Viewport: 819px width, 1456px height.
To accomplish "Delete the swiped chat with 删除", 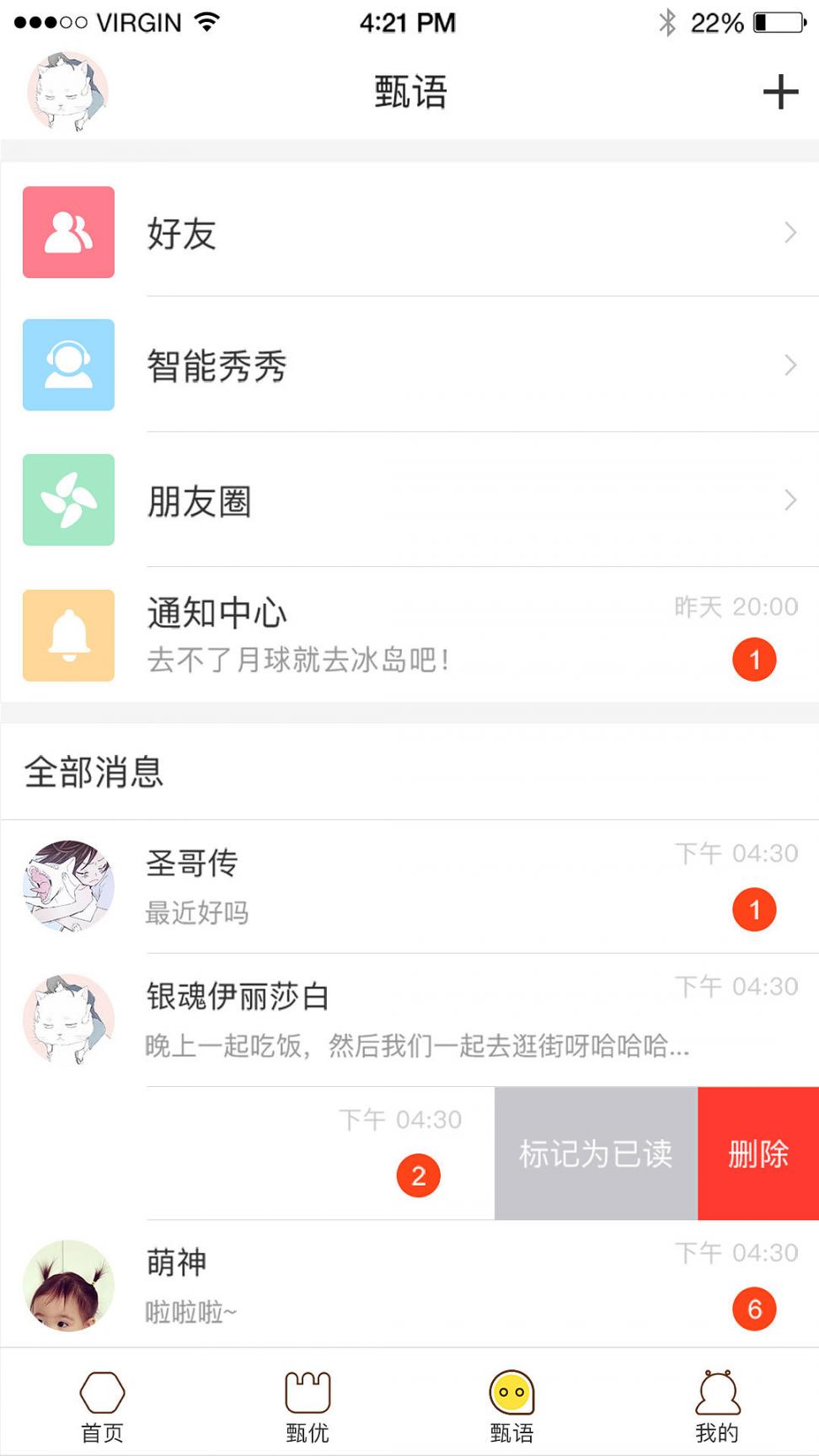I will tap(758, 1154).
